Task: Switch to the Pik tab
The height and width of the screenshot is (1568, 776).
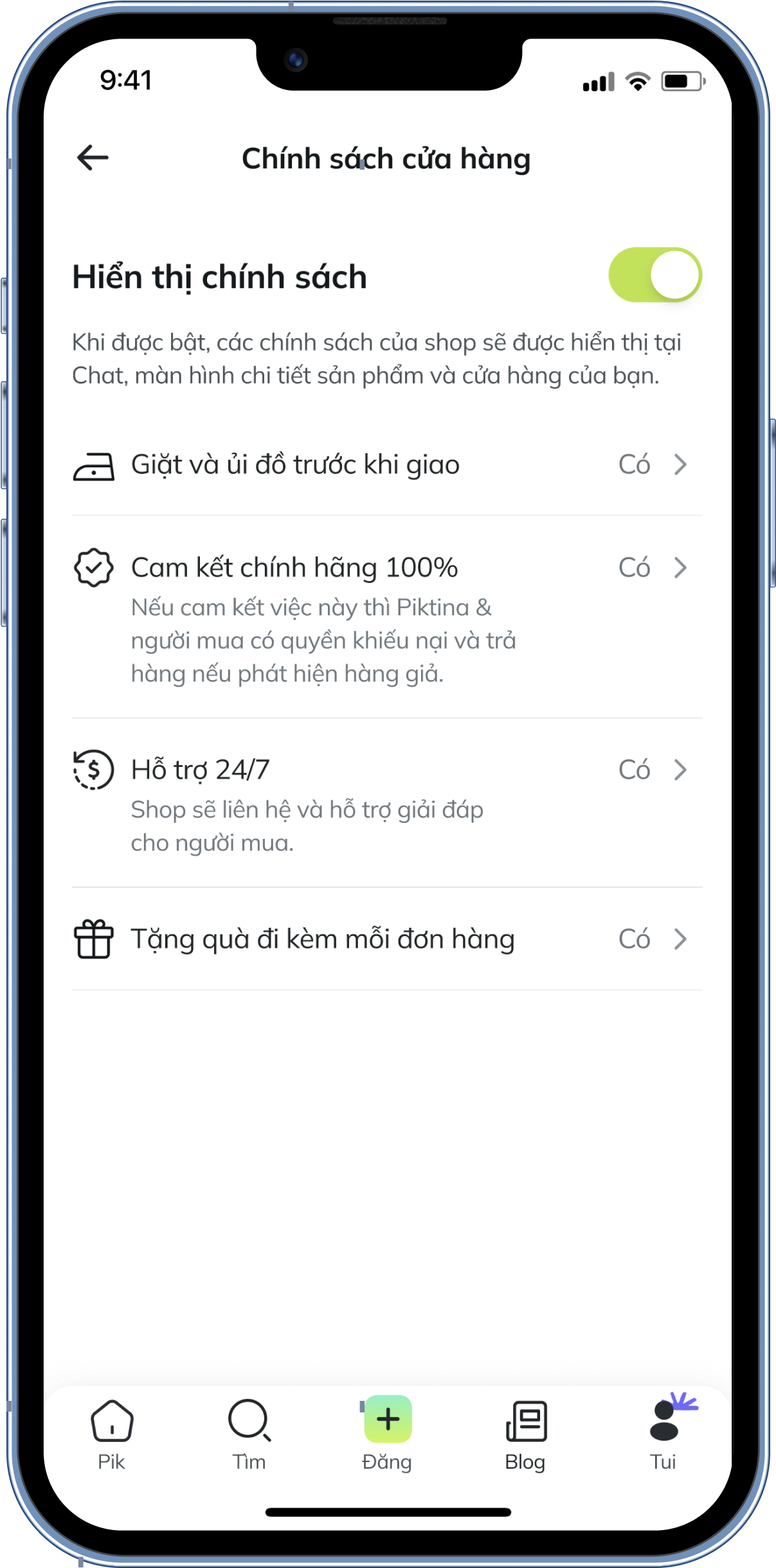Action: tap(112, 1435)
